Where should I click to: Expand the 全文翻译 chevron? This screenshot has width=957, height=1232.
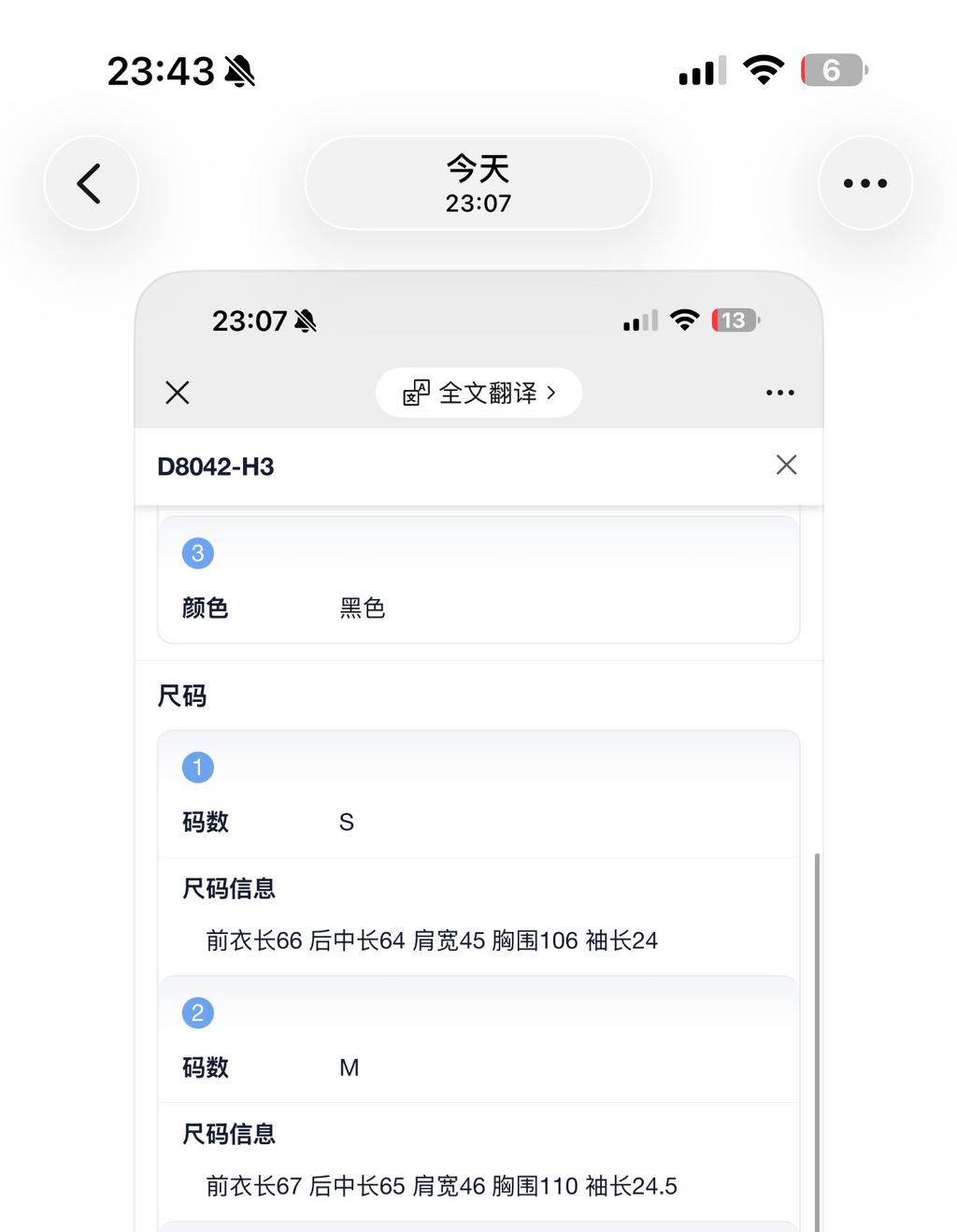[550, 393]
